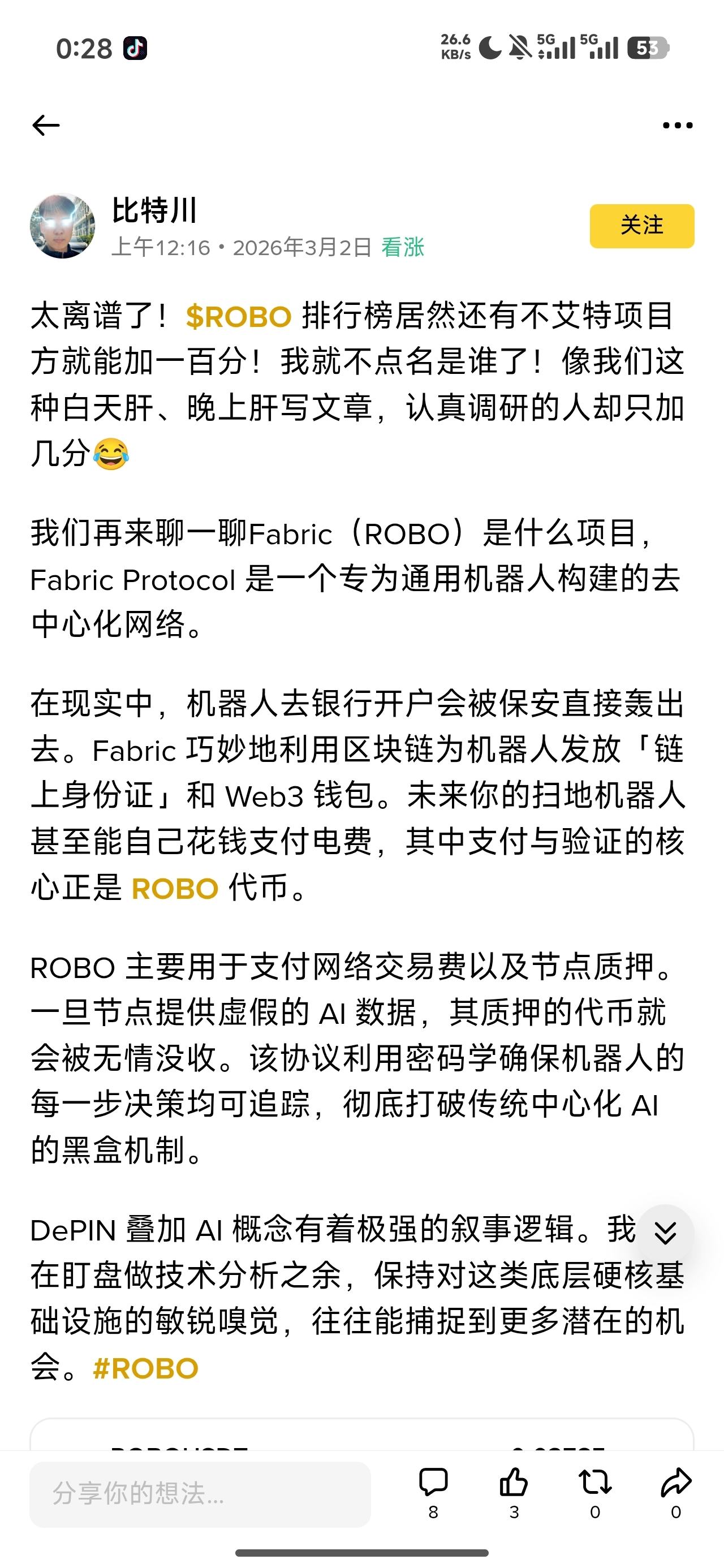Open the $ROBO token link
Screen dimensions: 724x1568
pyautogui.click(x=239, y=317)
